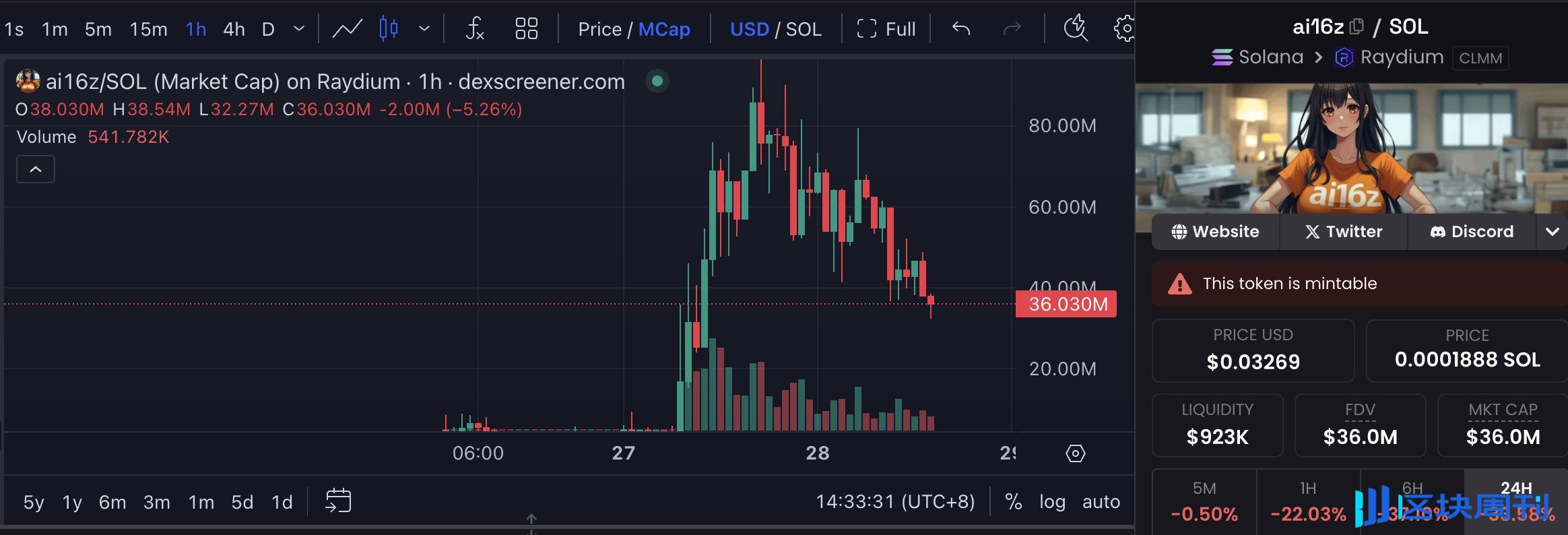Switch chart to line style
The image size is (1568, 535).
(348, 29)
